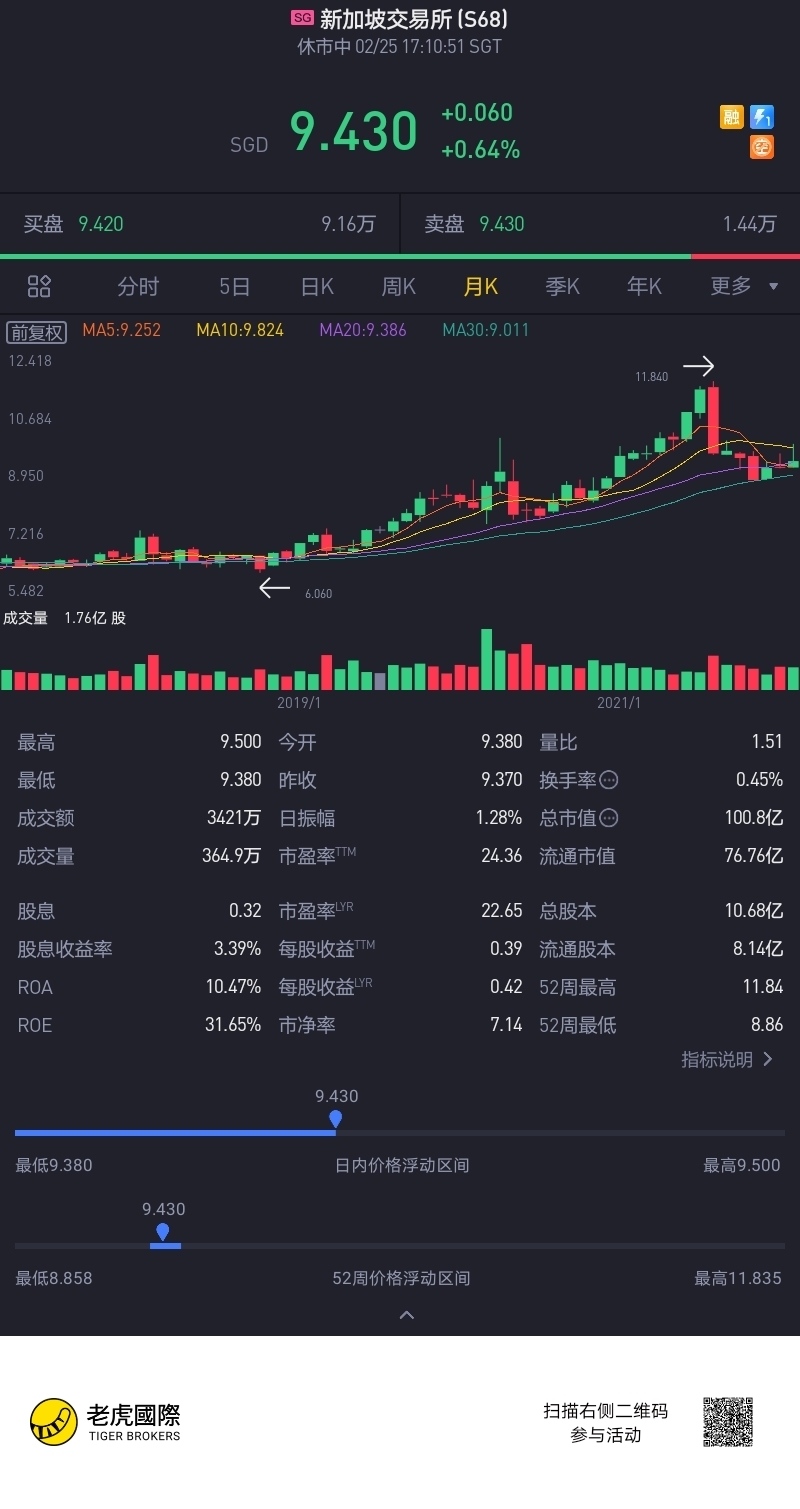Tap the blue lightning badge icon

click(x=762, y=117)
